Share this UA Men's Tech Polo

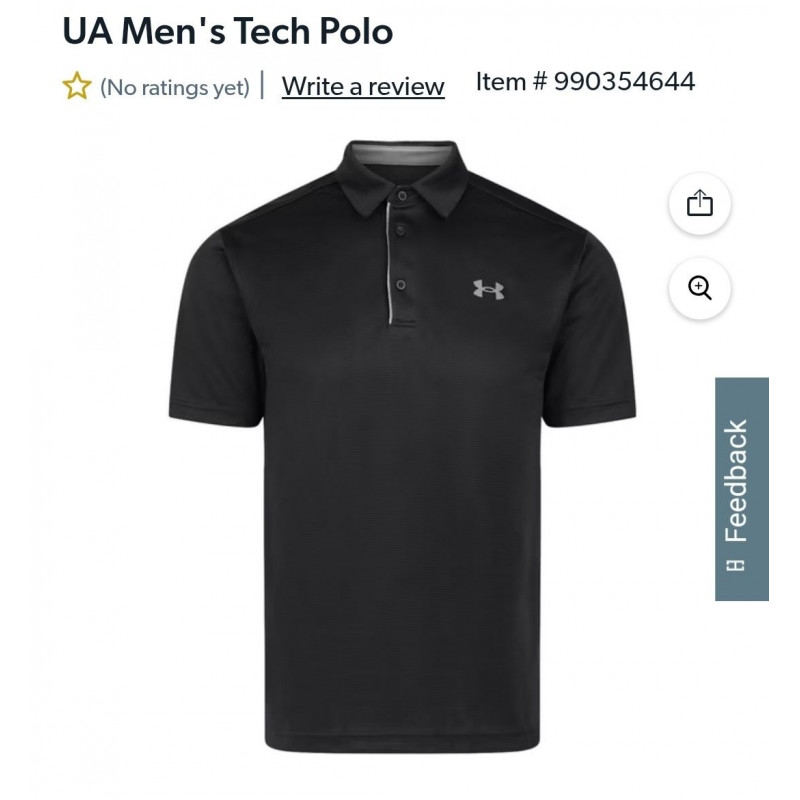(x=700, y=203)
